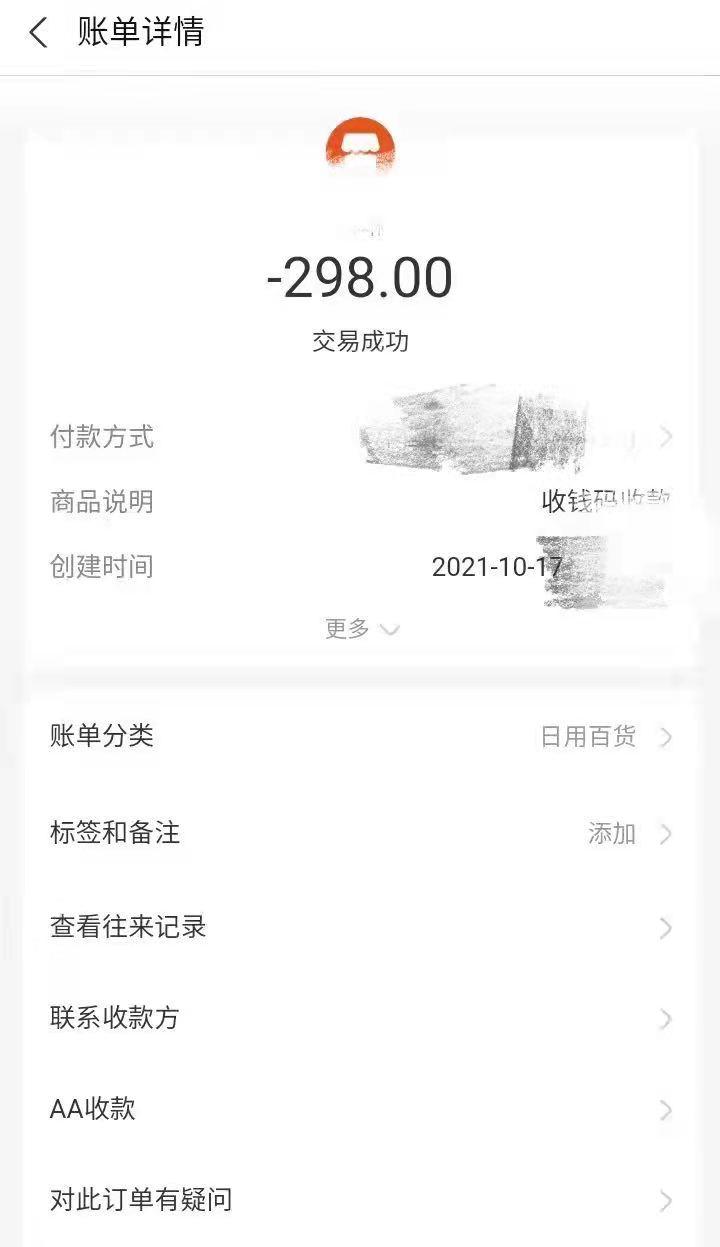Tap the merchant shop avatar icon
This screenshot has height=1247, width=720.
coord(360,150)
